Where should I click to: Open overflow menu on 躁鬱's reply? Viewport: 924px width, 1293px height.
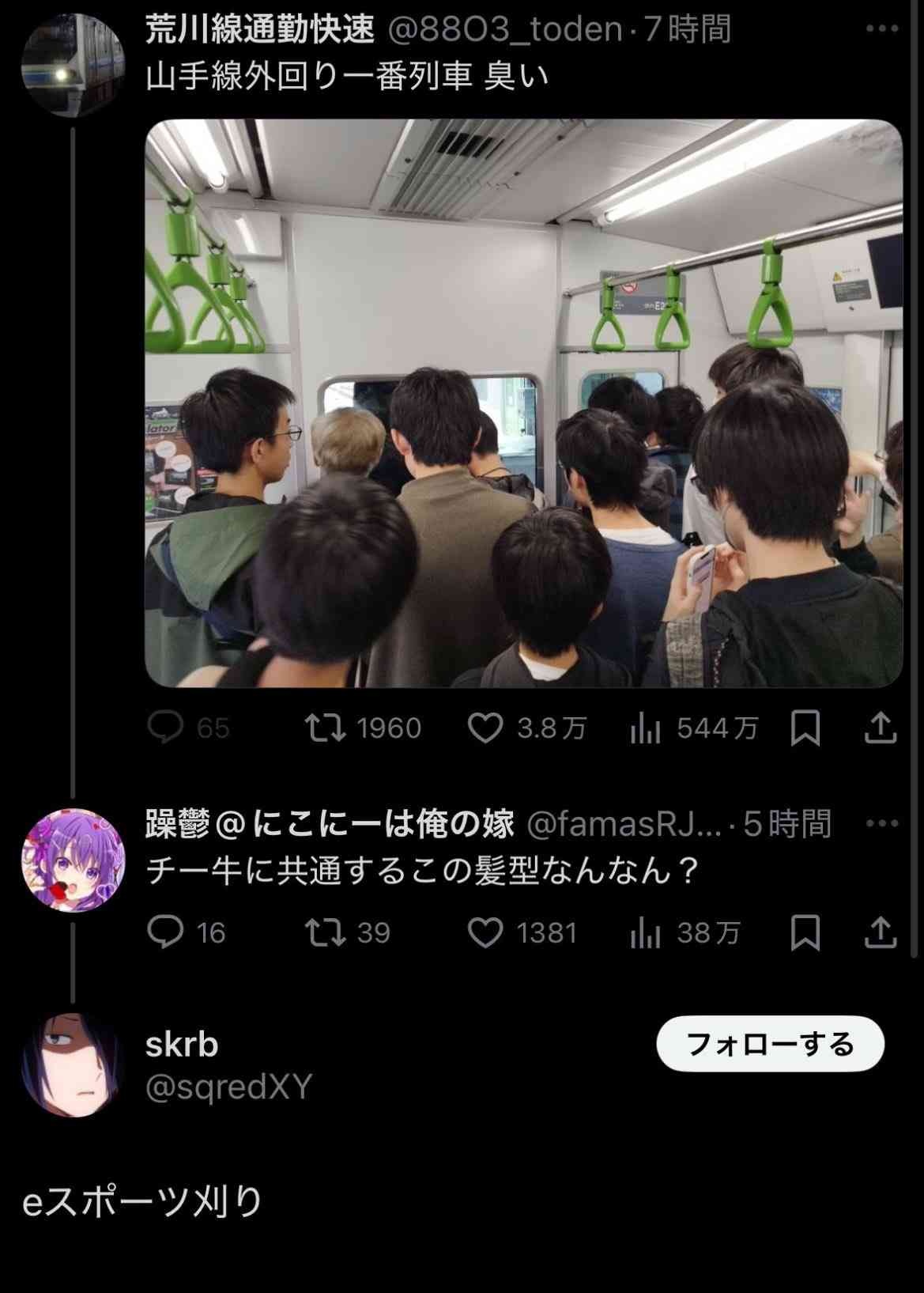click(x=881, y=823)
